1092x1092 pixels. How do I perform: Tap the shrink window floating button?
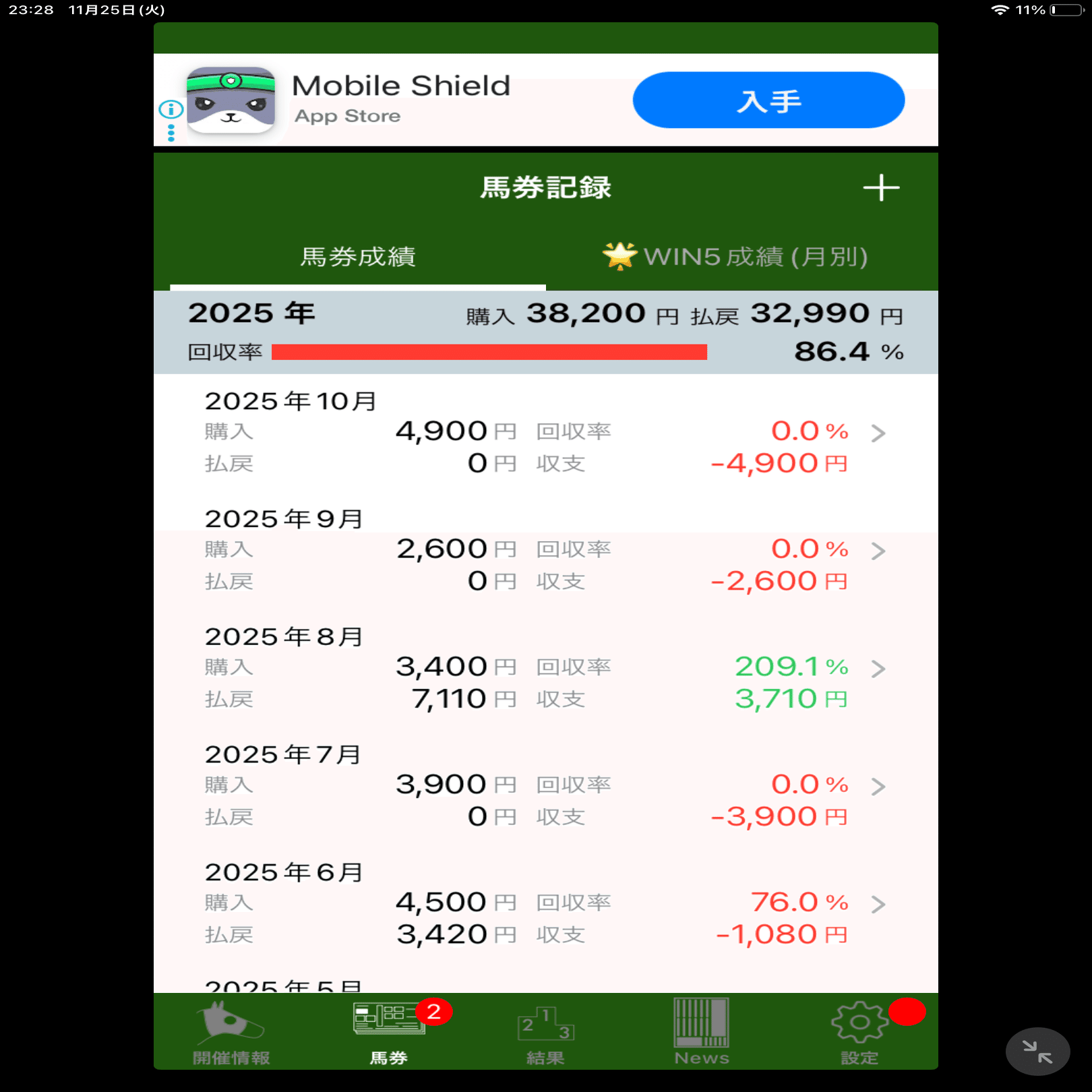coord(1037,1051)
